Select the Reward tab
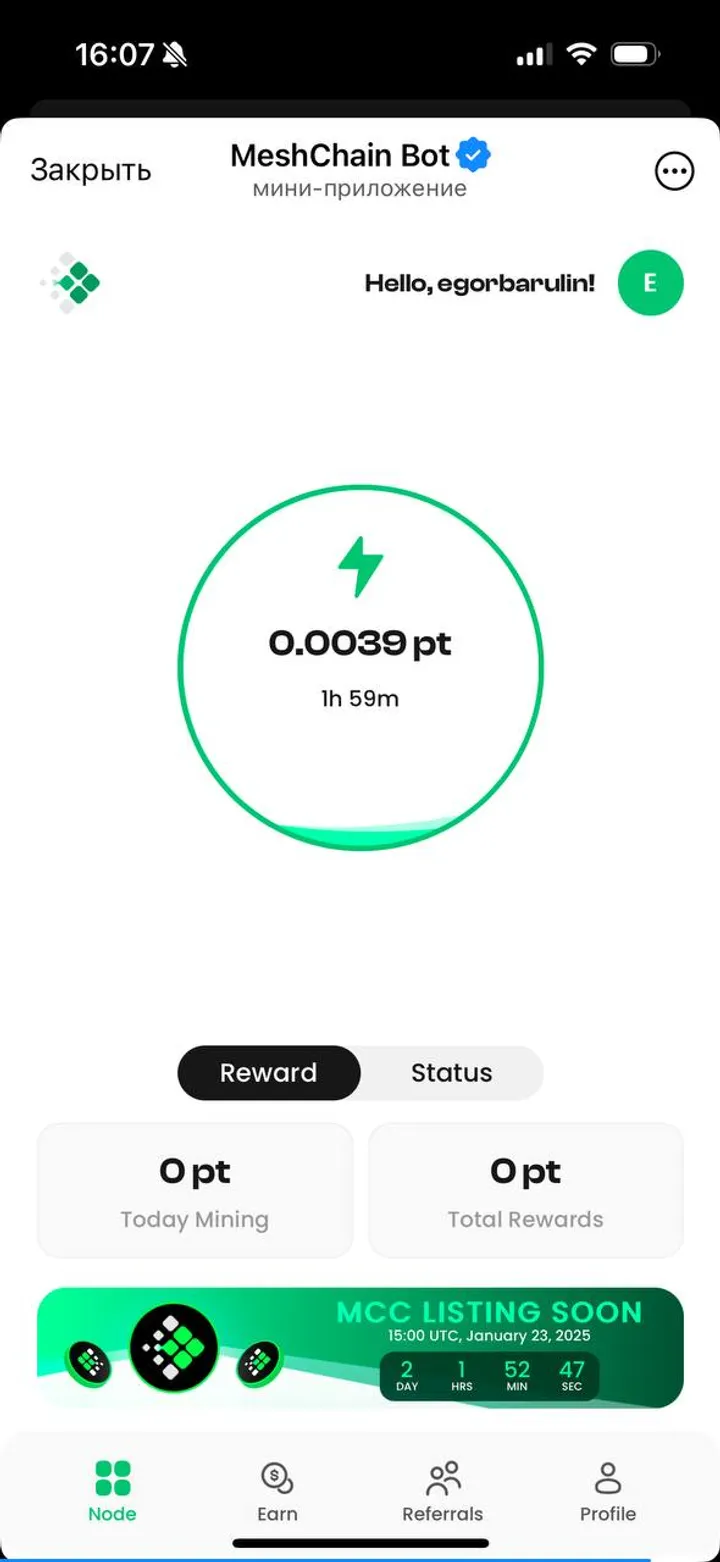Viewport: 720px width, 1562px height. pos(268,1072)
